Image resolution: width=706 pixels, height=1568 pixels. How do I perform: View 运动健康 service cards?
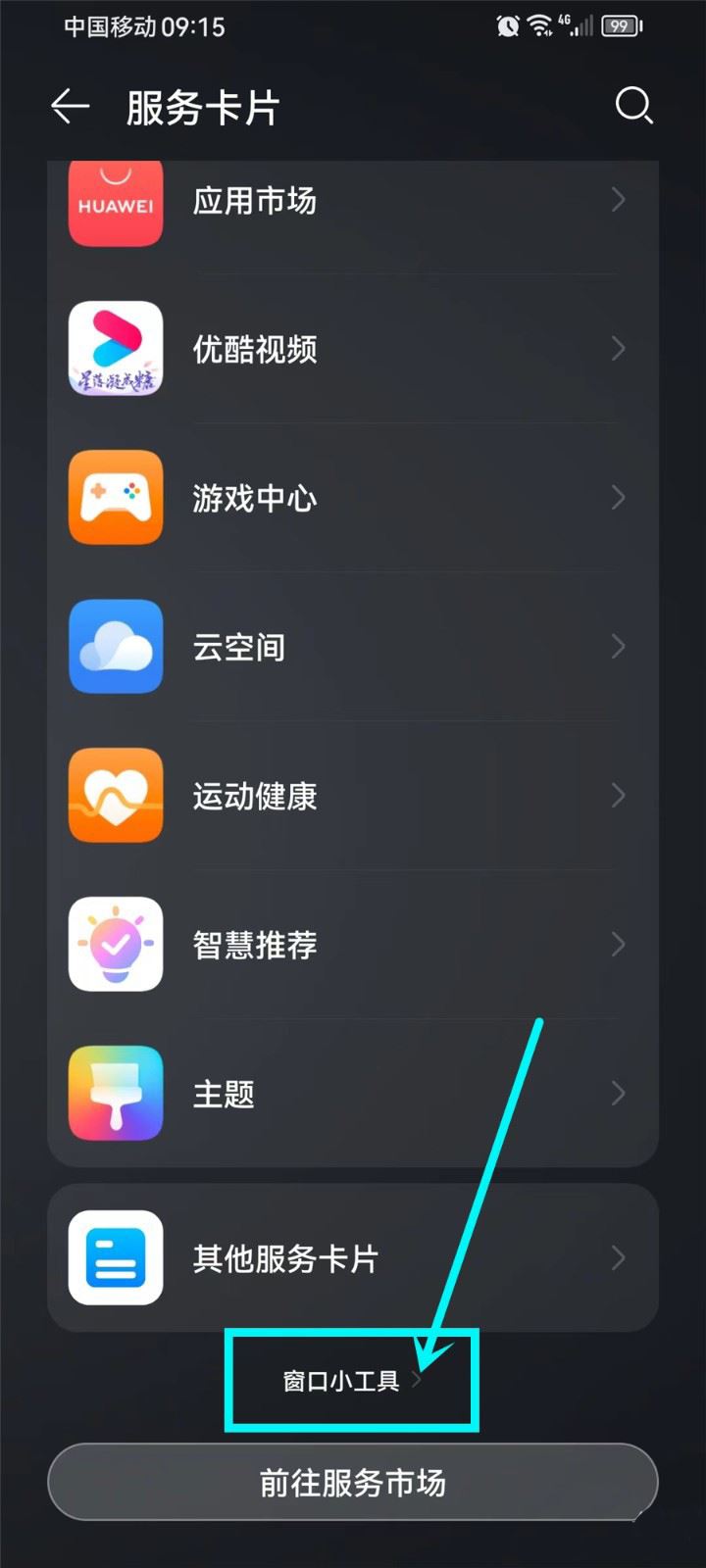coord(353,796)
